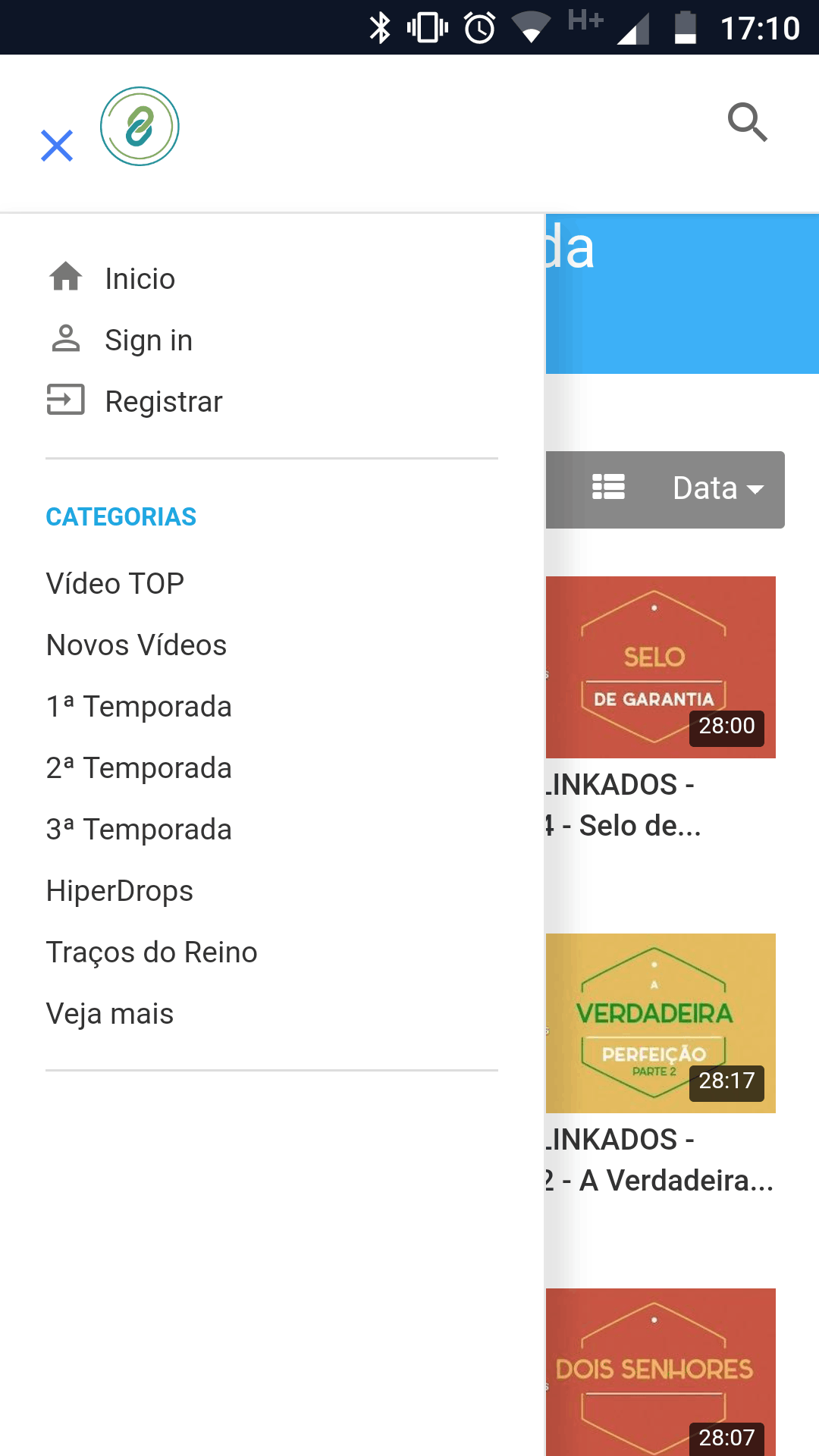Image resolution: width=819 pixels, height=1456 pixels.
Task: Tap the circular site logo
Action: tap(140, 127)
